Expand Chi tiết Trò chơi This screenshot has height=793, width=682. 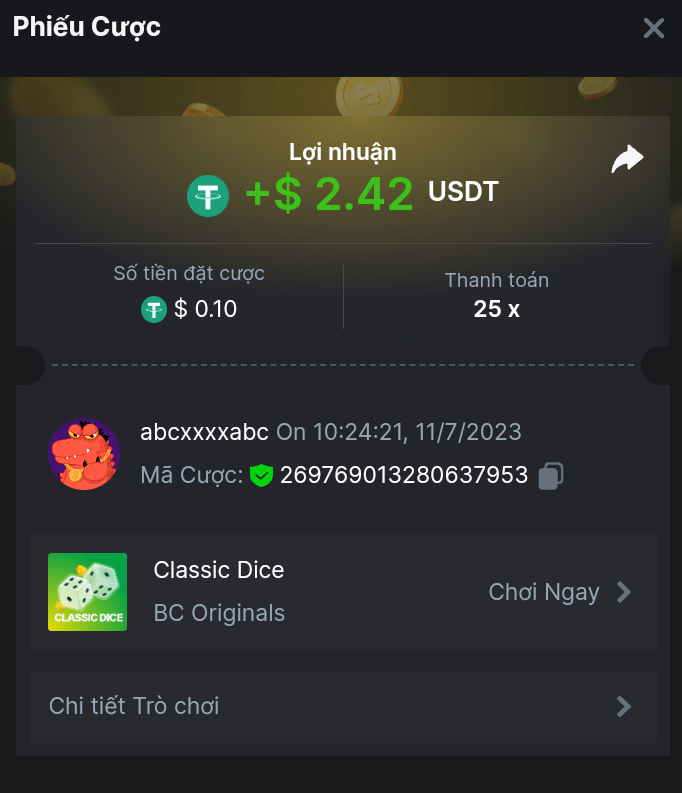(342, 707)
